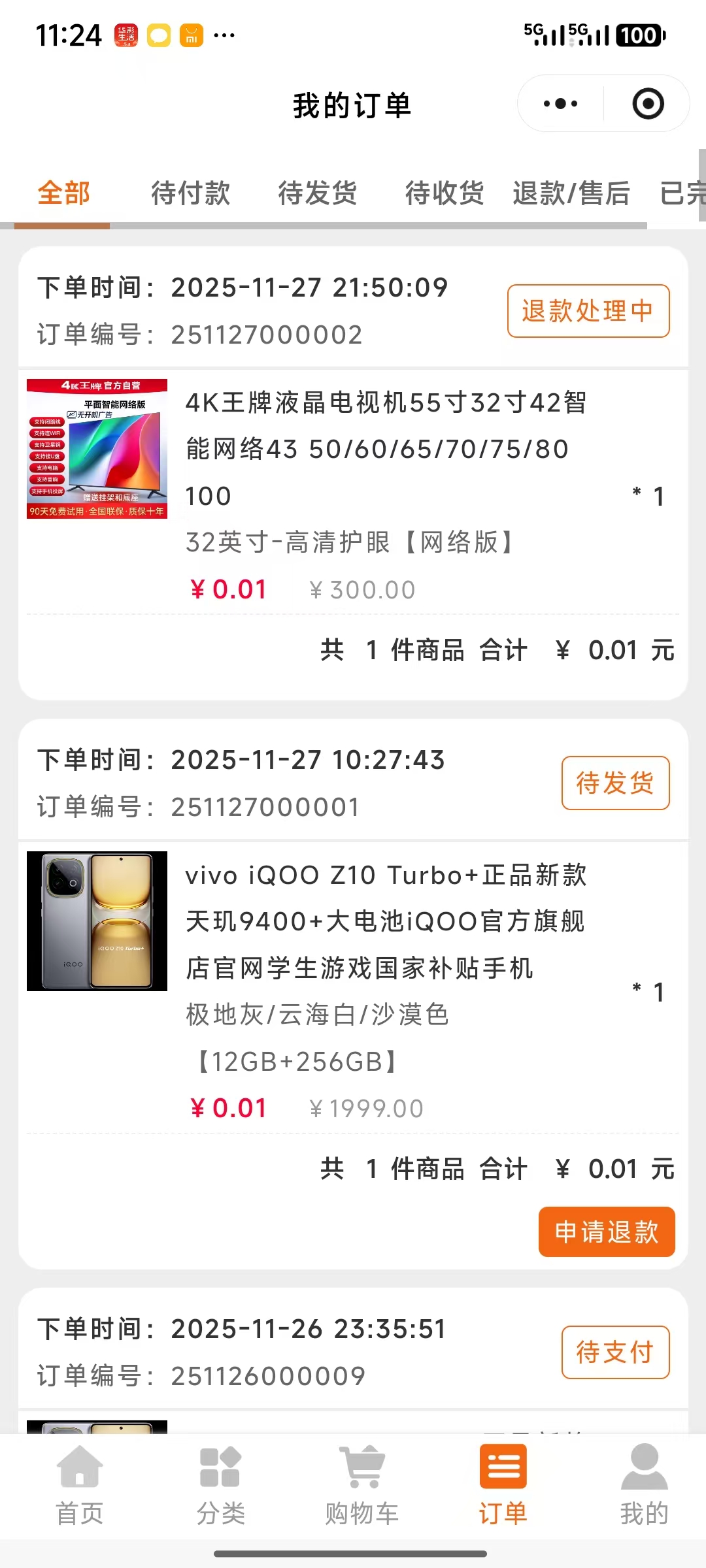Go to the 首页 tab

80,1484
